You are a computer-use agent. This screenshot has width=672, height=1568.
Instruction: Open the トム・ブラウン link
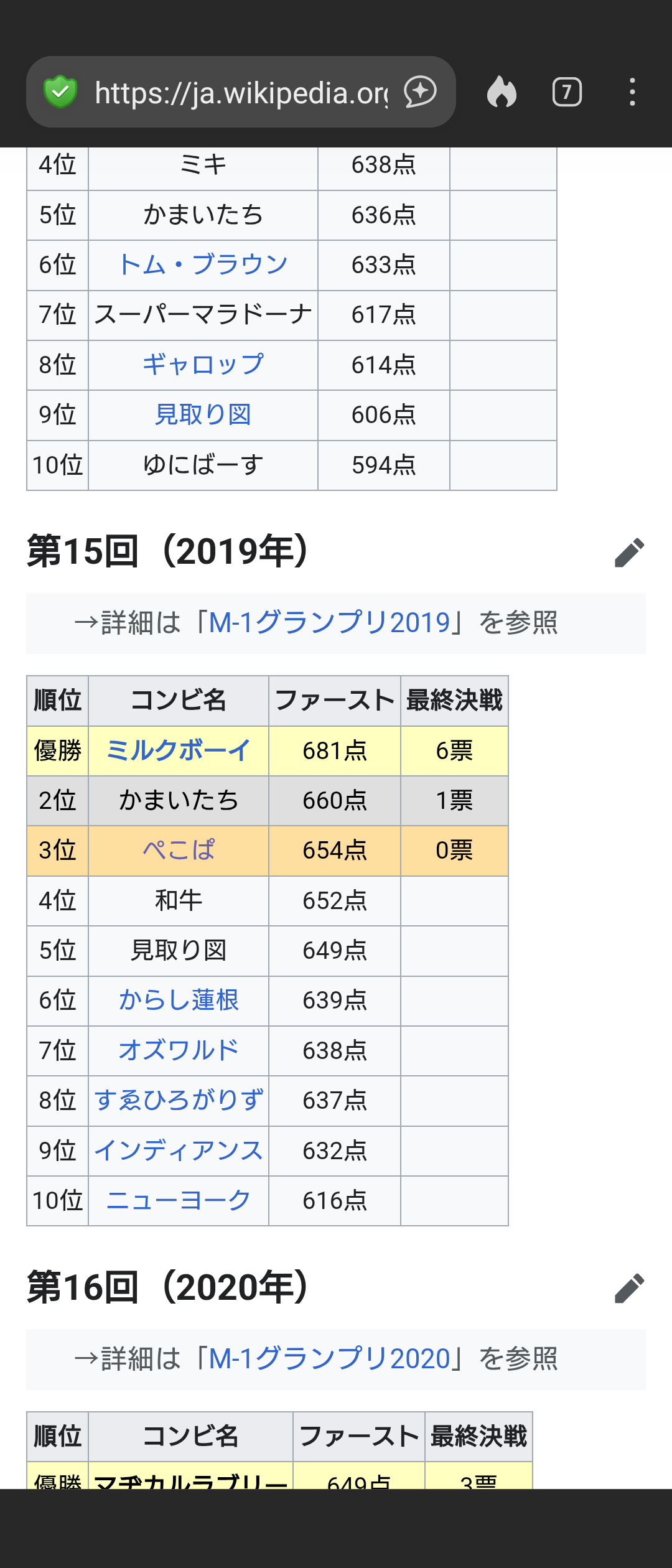pos(203,265)
